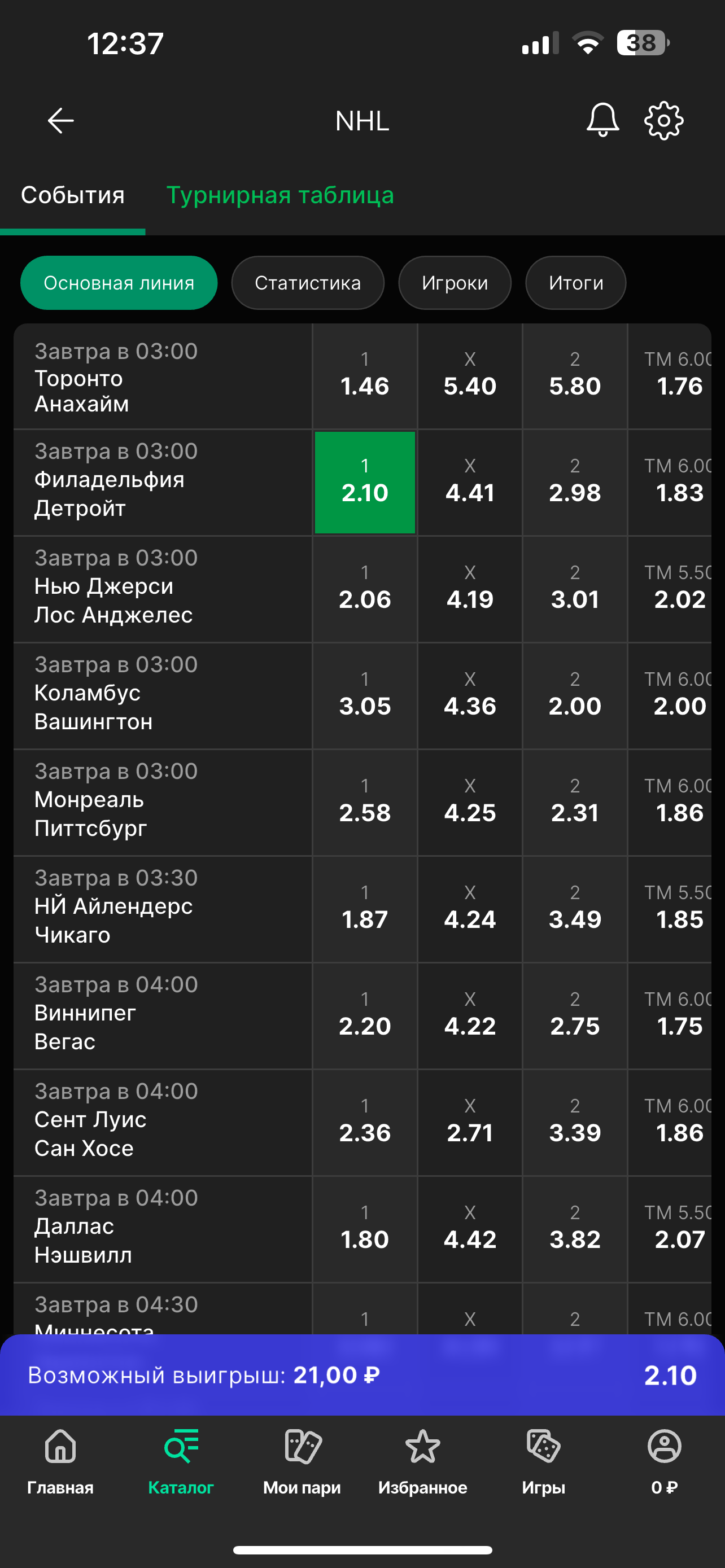Image resolution: width=725 pixels, height=1568 pixels.
Task: Select the Статистика chip
Action: click(307, 283)
